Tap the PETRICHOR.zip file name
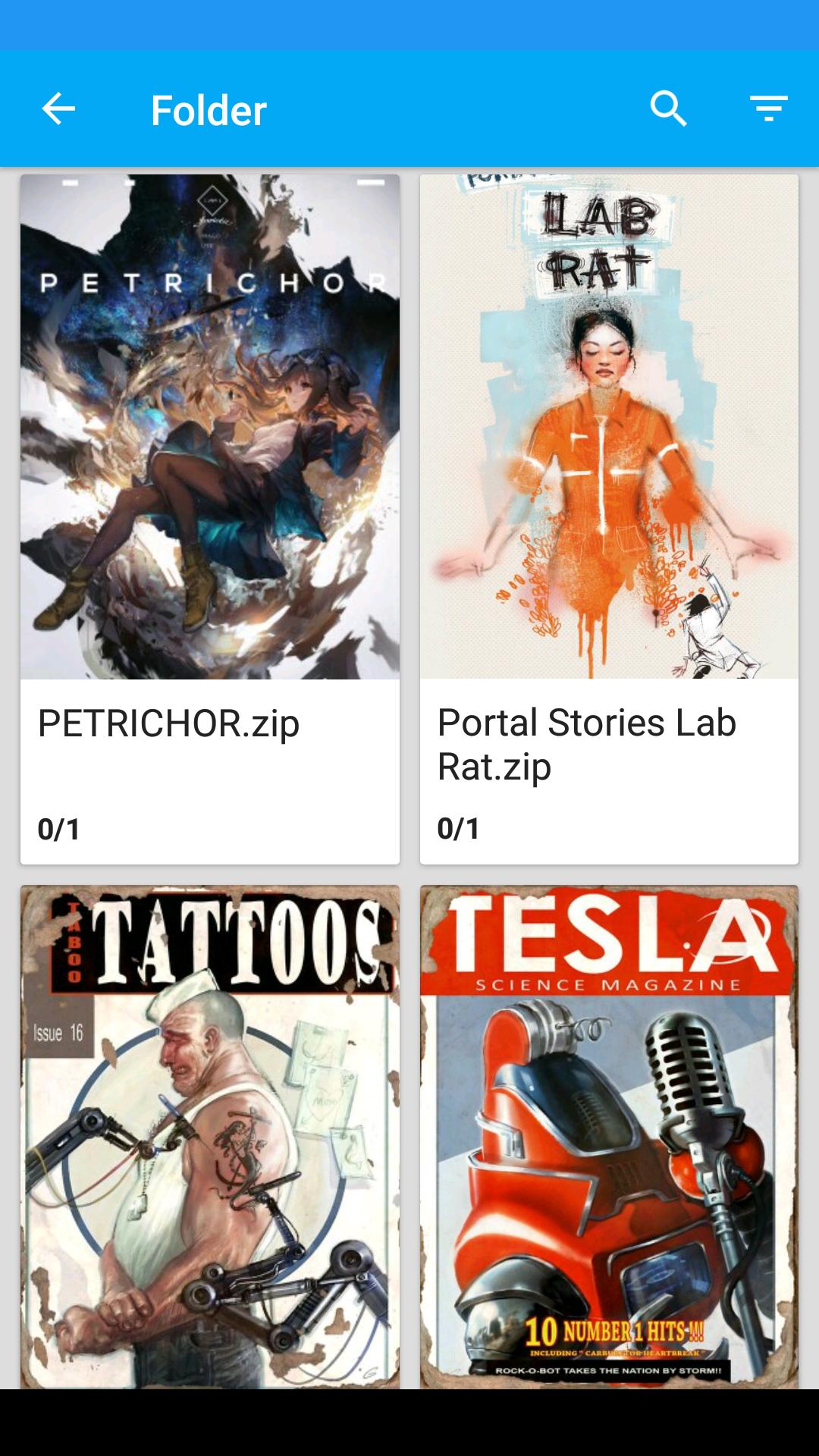 [x=168, y=723]
